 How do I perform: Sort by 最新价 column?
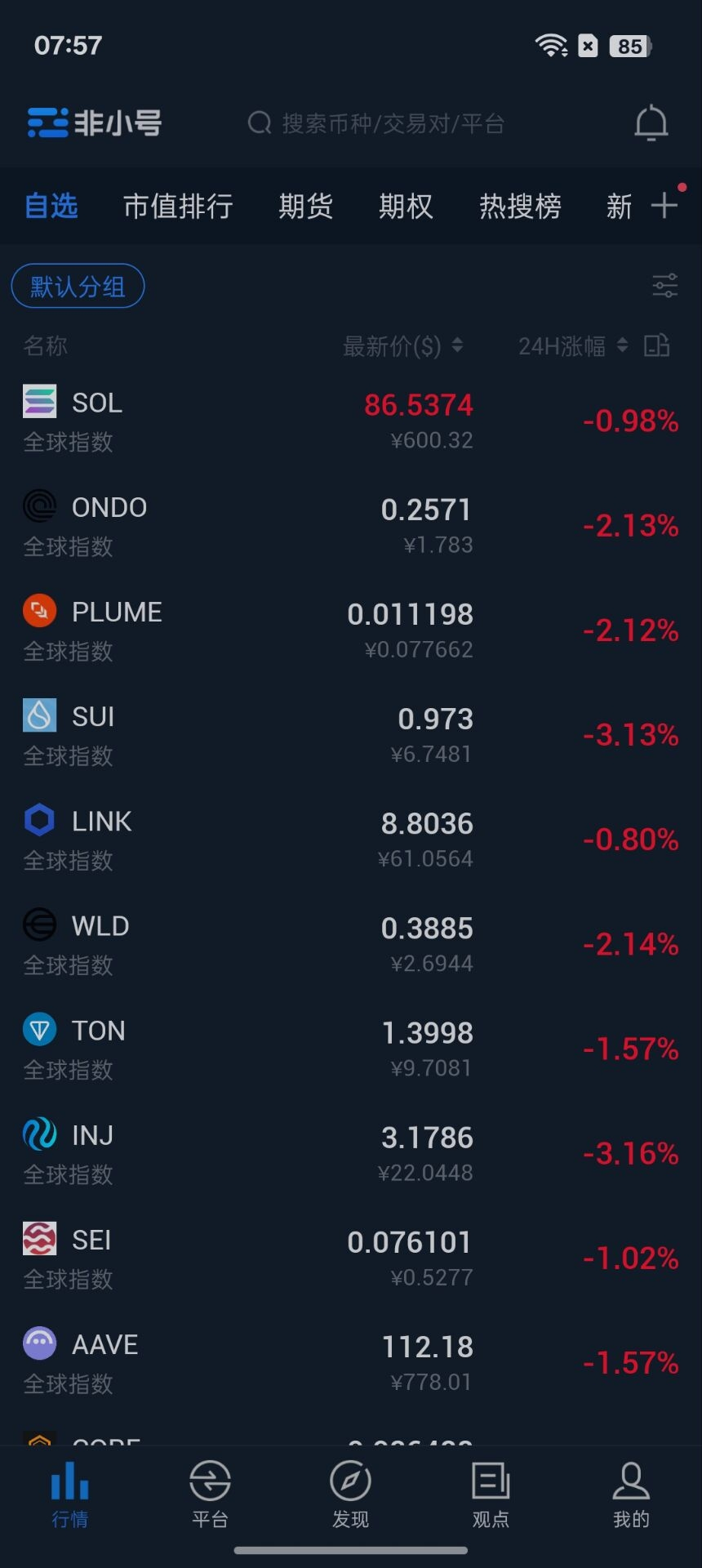coord(402,346)
